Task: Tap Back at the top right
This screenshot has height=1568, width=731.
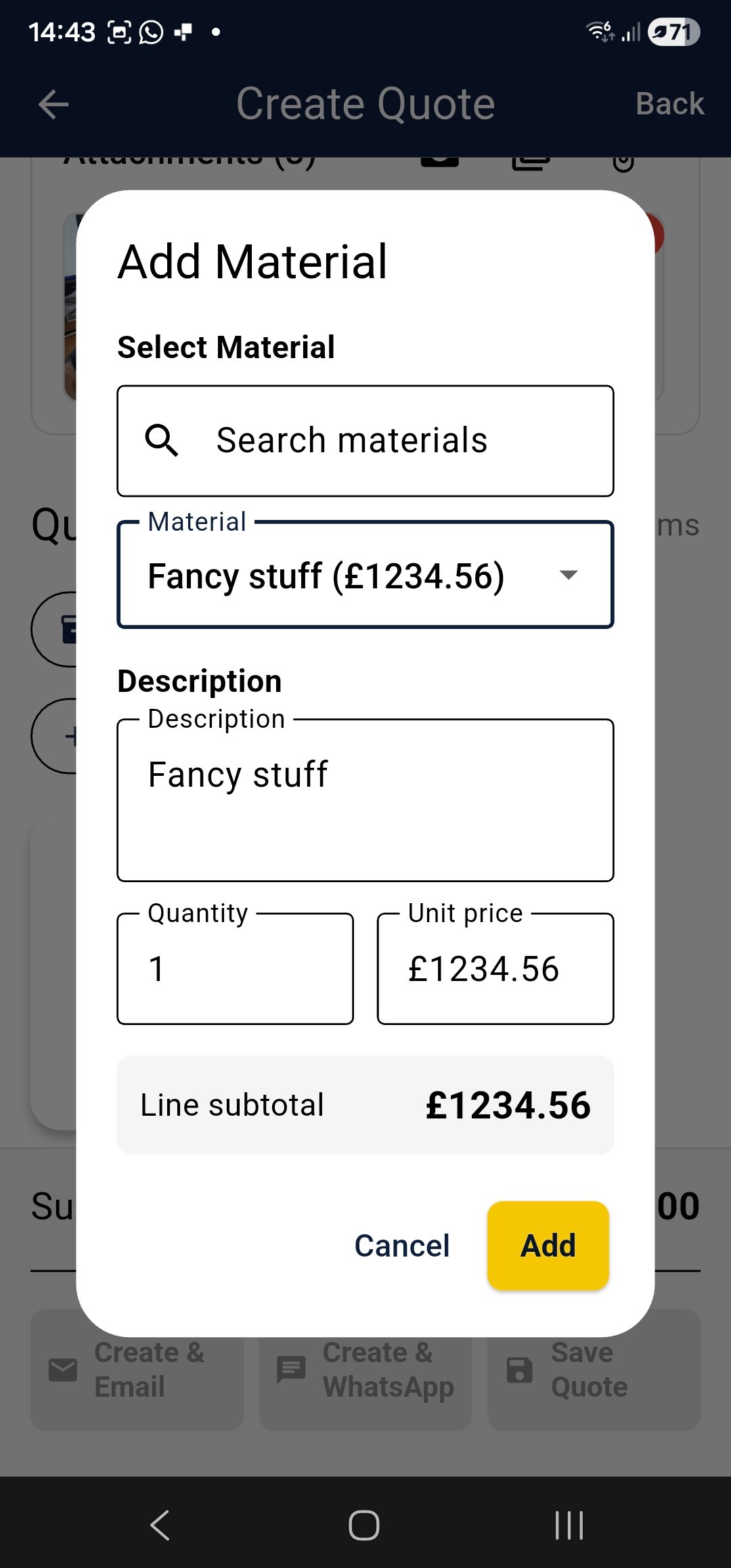Action: point(669,104)
